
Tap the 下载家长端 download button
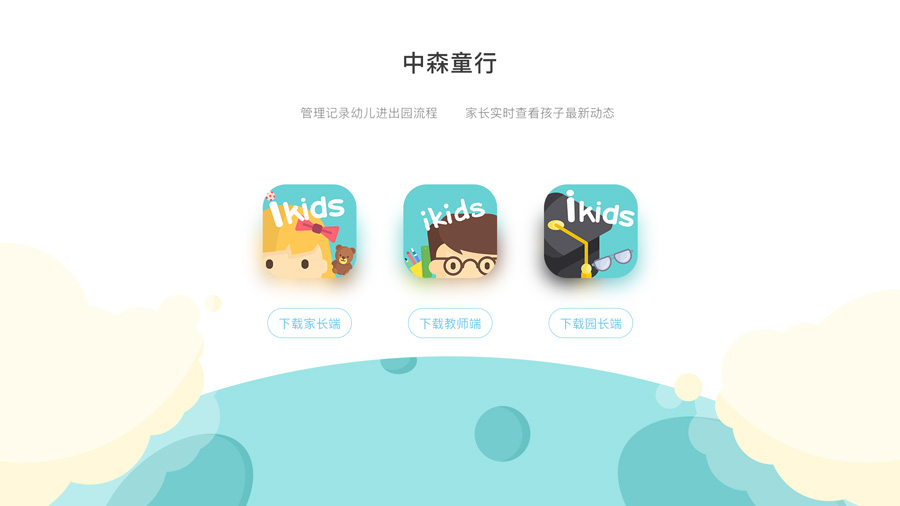click(x=309, y=323)
